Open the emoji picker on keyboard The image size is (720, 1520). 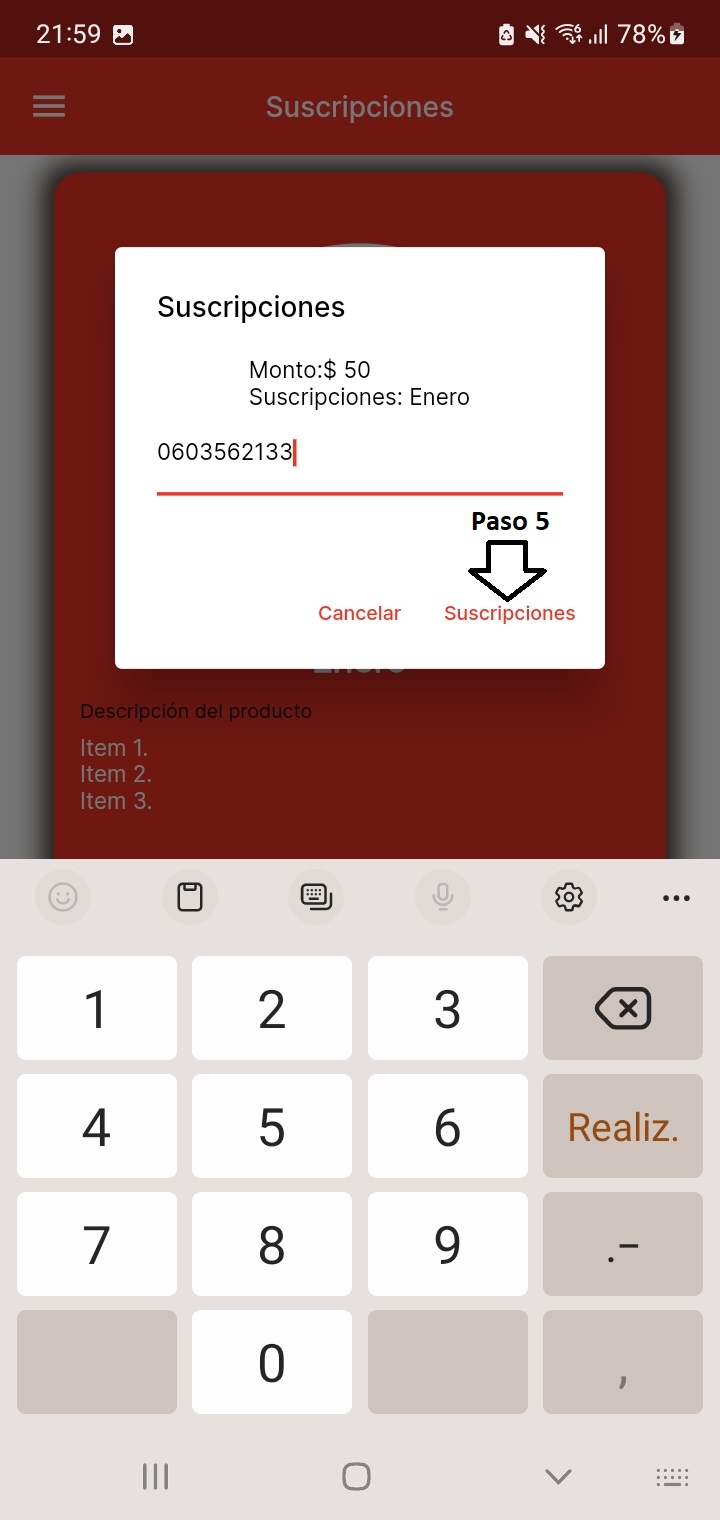[x=63, y=897]
